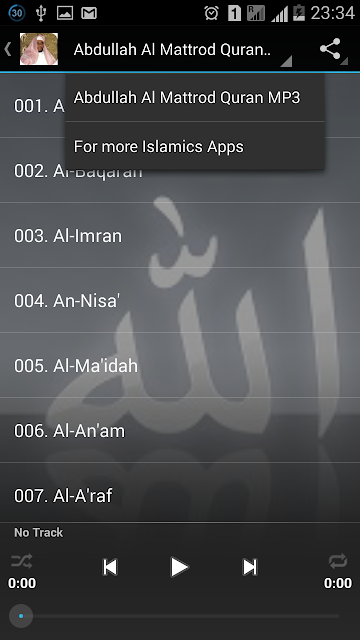
Task: Play track 004. An-Nisa'
Action: pos(180,300)
